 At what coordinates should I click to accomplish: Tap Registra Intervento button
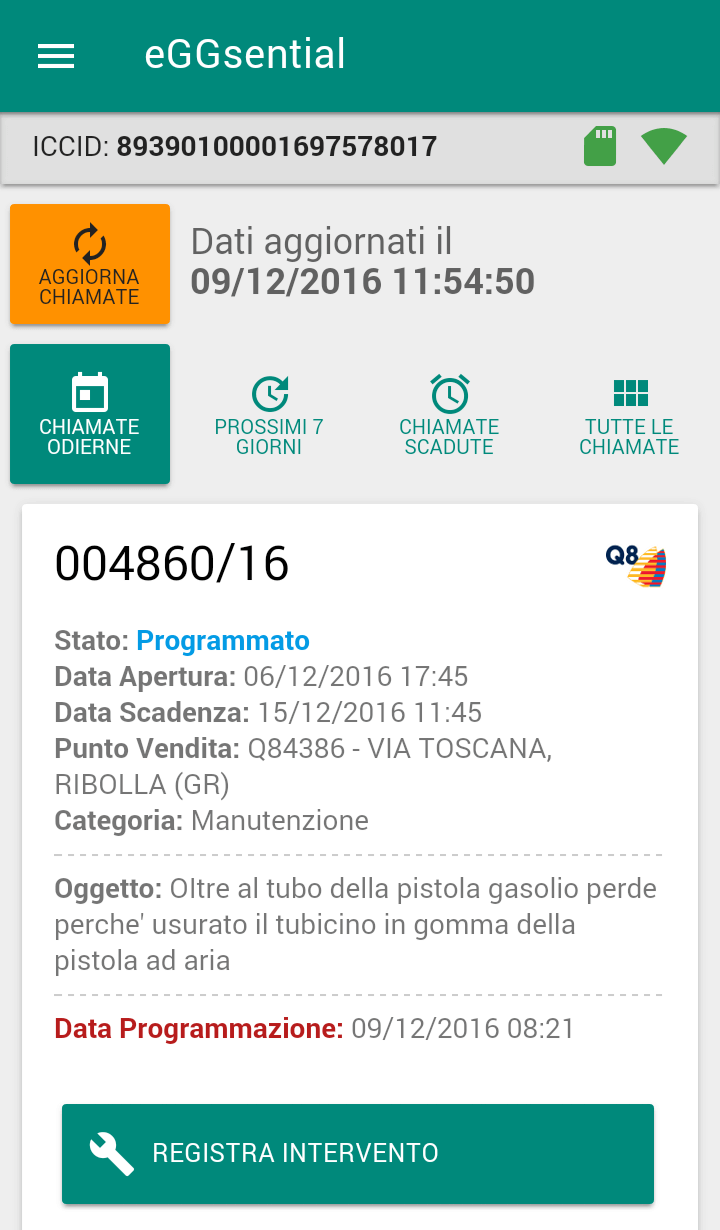pos(358,1153)
